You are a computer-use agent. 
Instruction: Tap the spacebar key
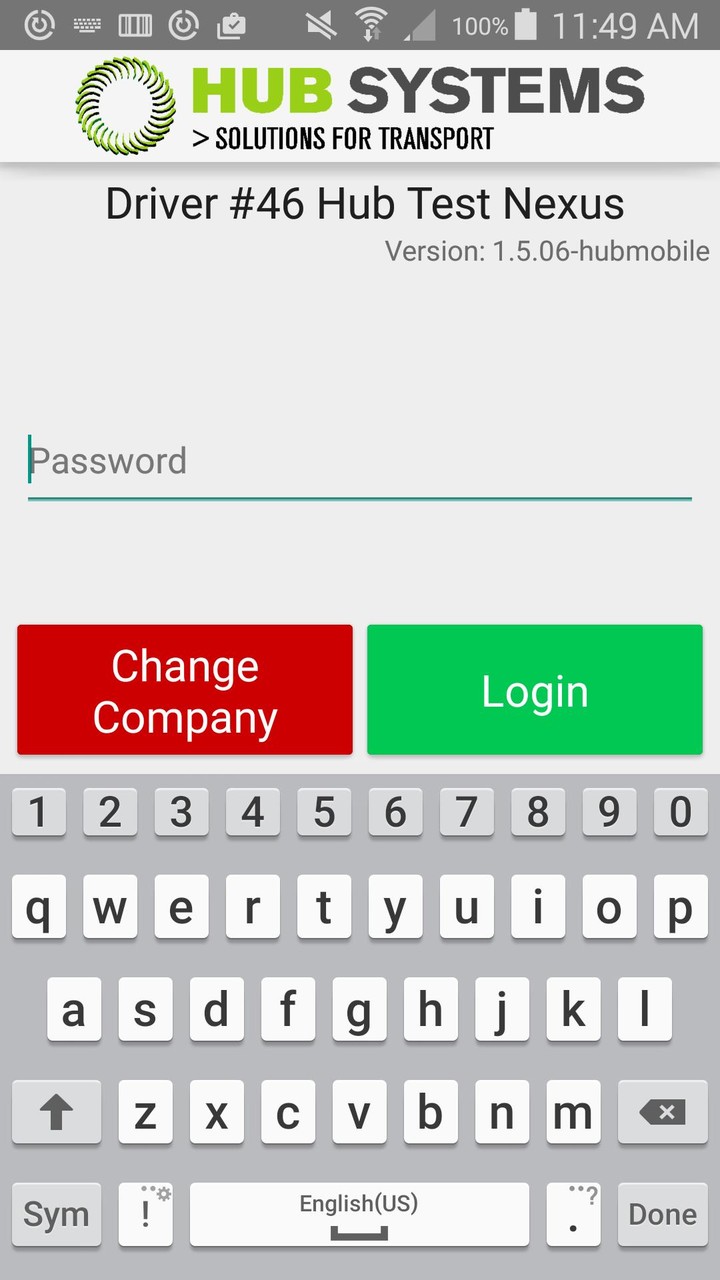[358, 1224]
